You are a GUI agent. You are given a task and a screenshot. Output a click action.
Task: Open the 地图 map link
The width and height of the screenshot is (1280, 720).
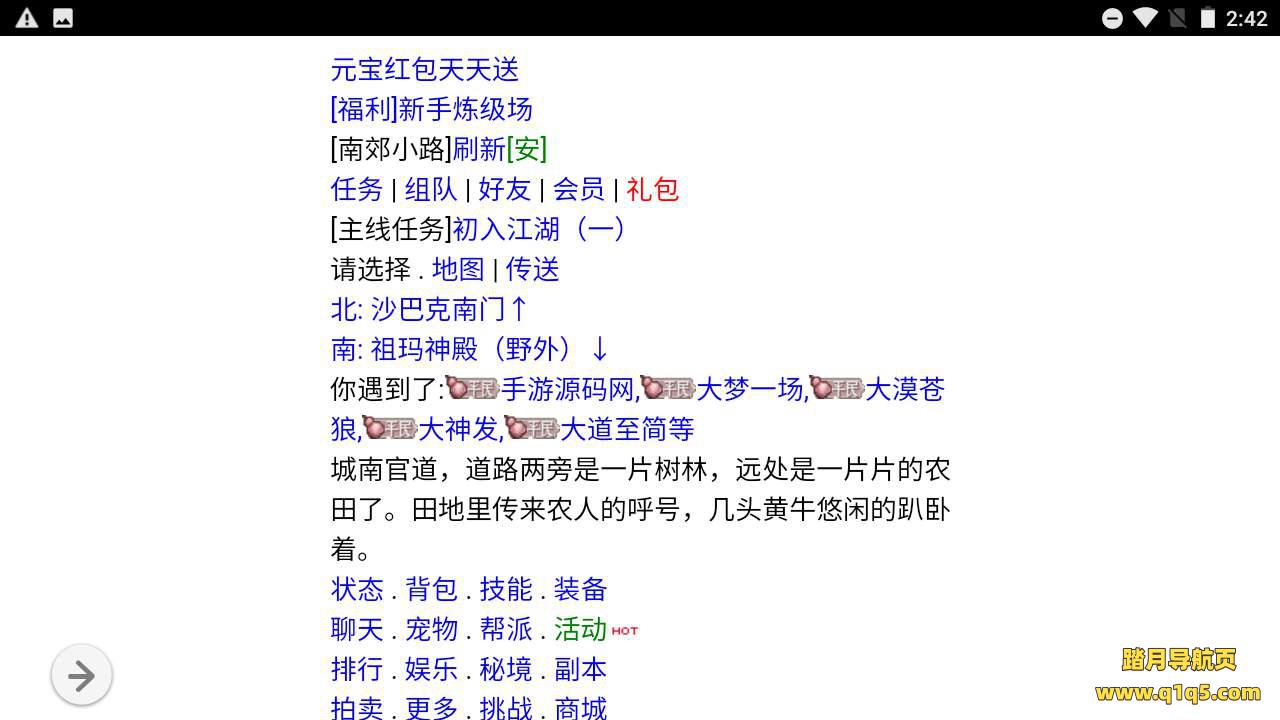coord(458,269)
